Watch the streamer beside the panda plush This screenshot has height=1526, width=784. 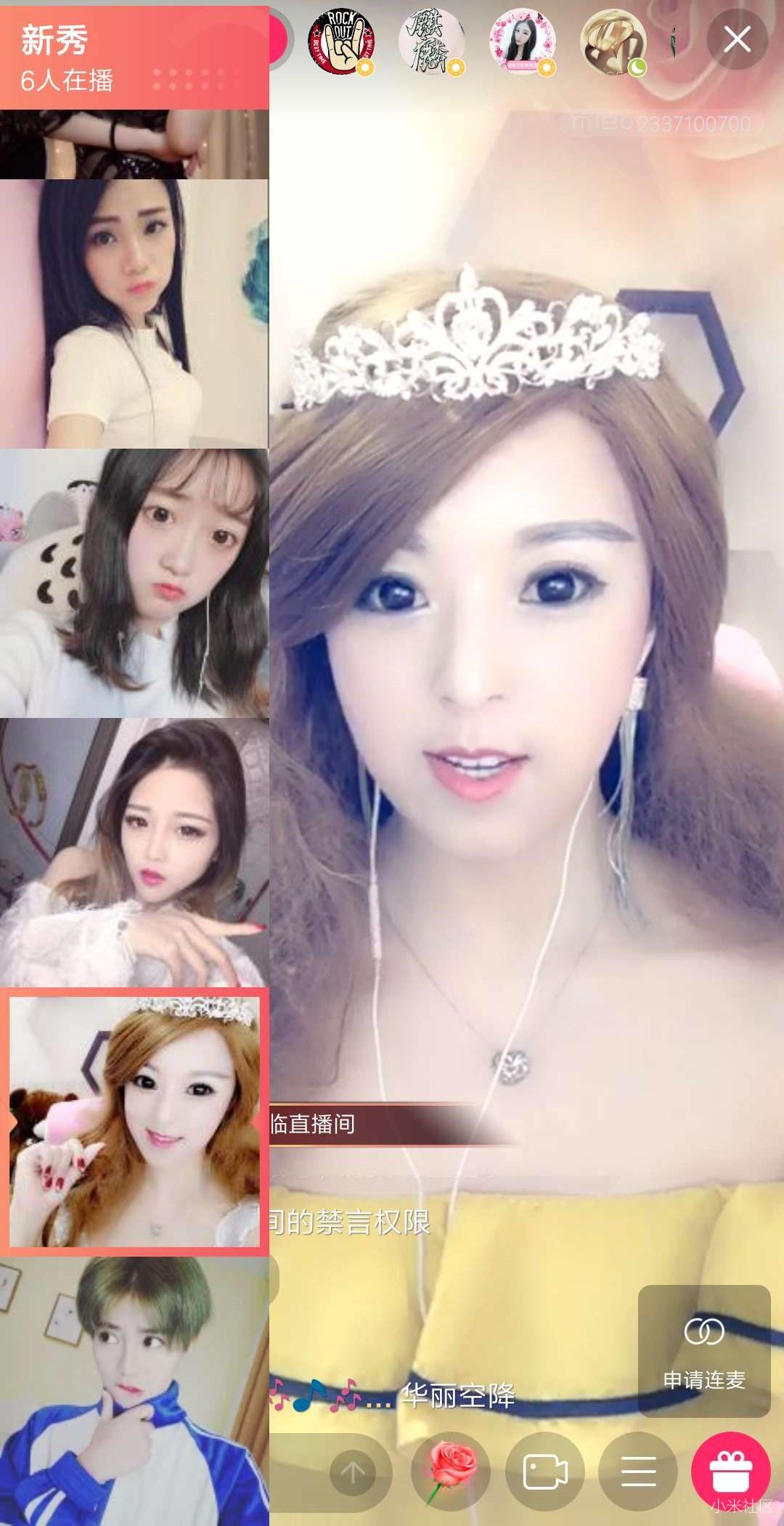point(134,583)
